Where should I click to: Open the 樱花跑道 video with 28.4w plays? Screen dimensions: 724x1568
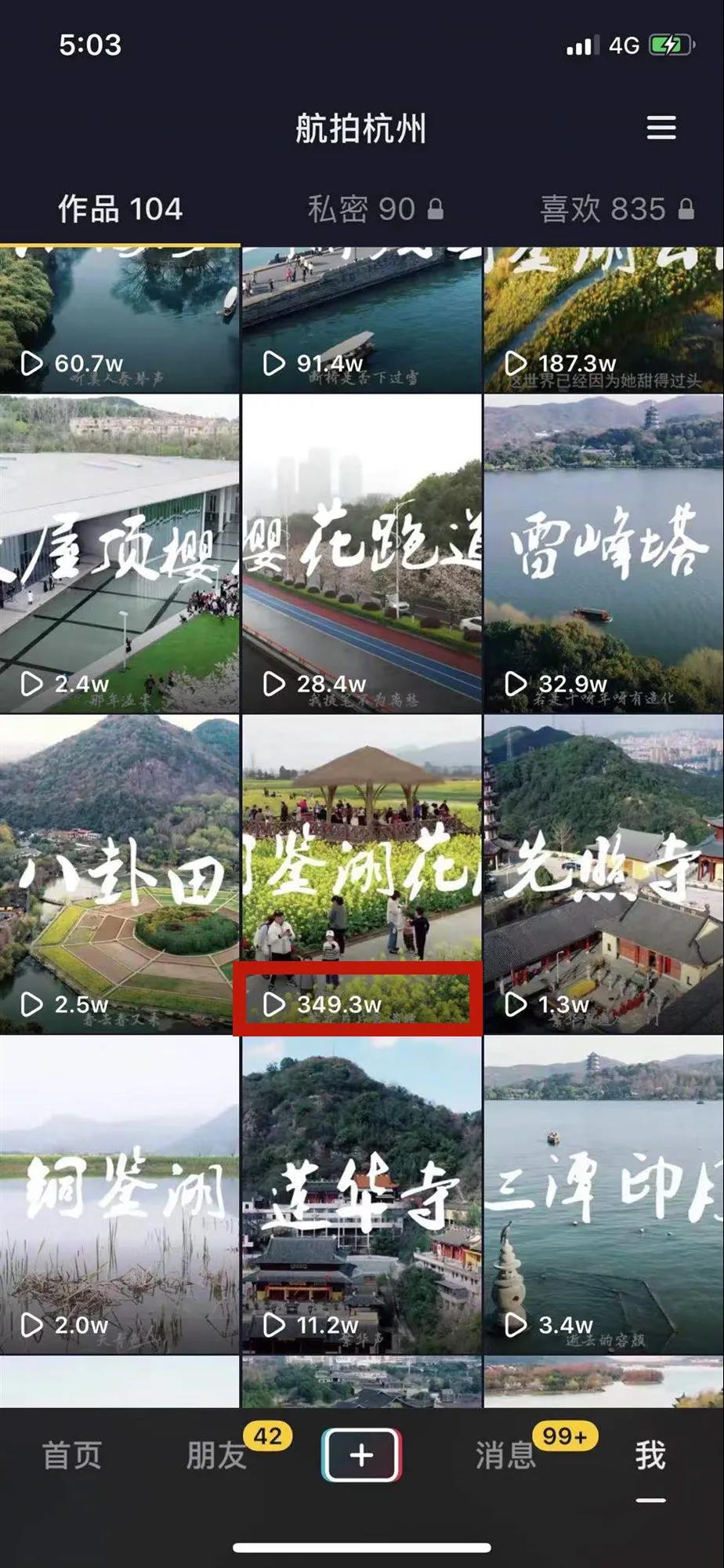361,554
